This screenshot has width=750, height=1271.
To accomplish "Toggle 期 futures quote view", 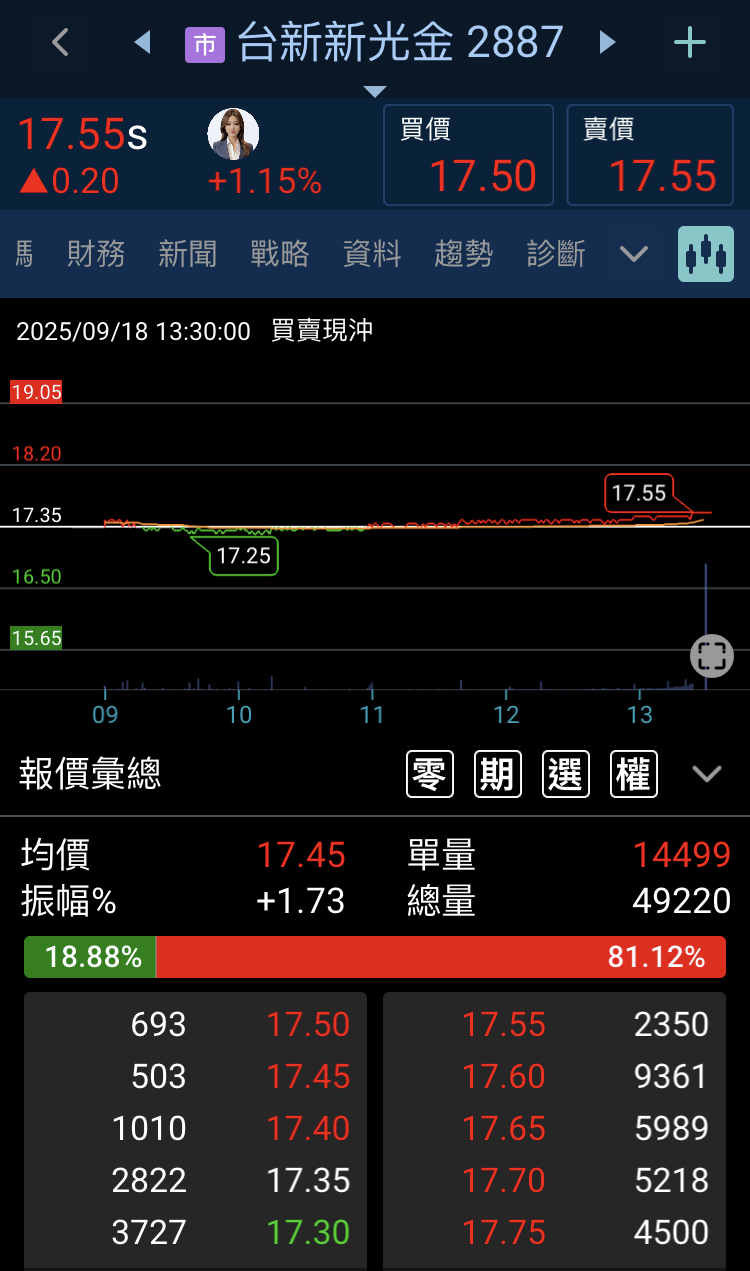I will pos(497,773).
